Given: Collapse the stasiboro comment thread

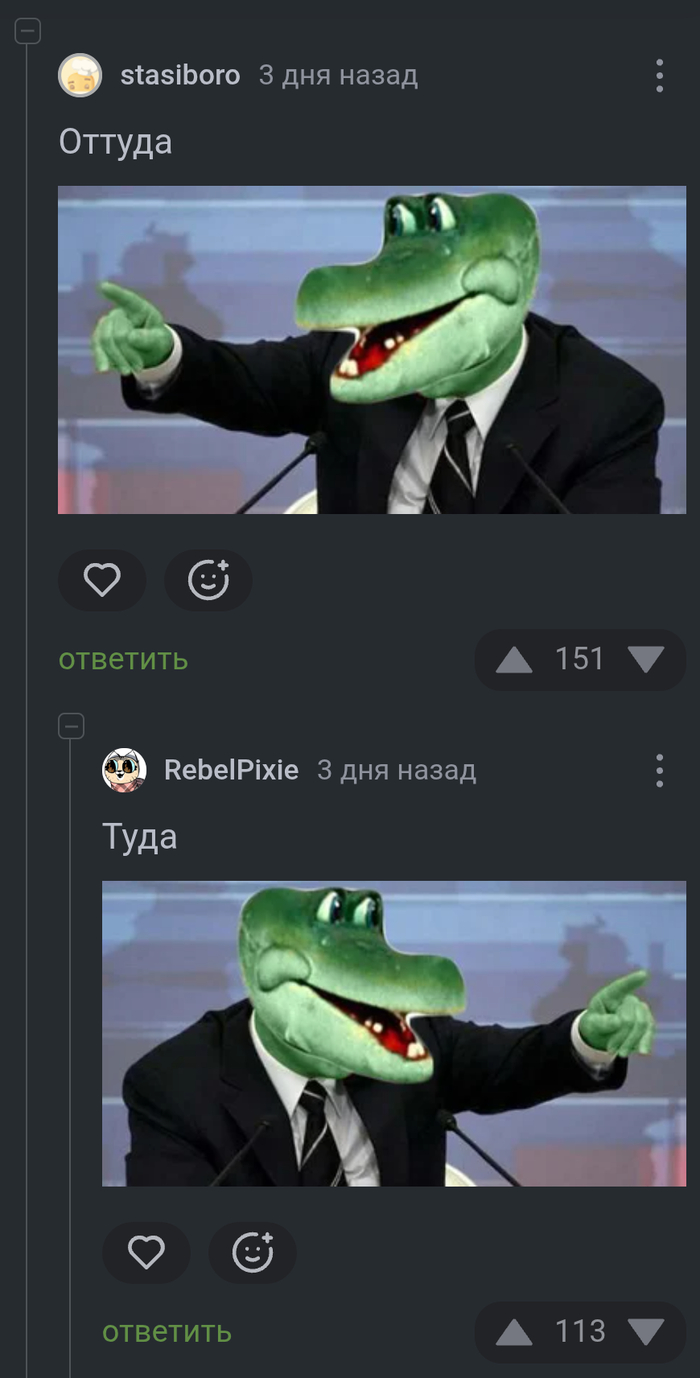Looking at the screenshot, I should click(28, 31).
